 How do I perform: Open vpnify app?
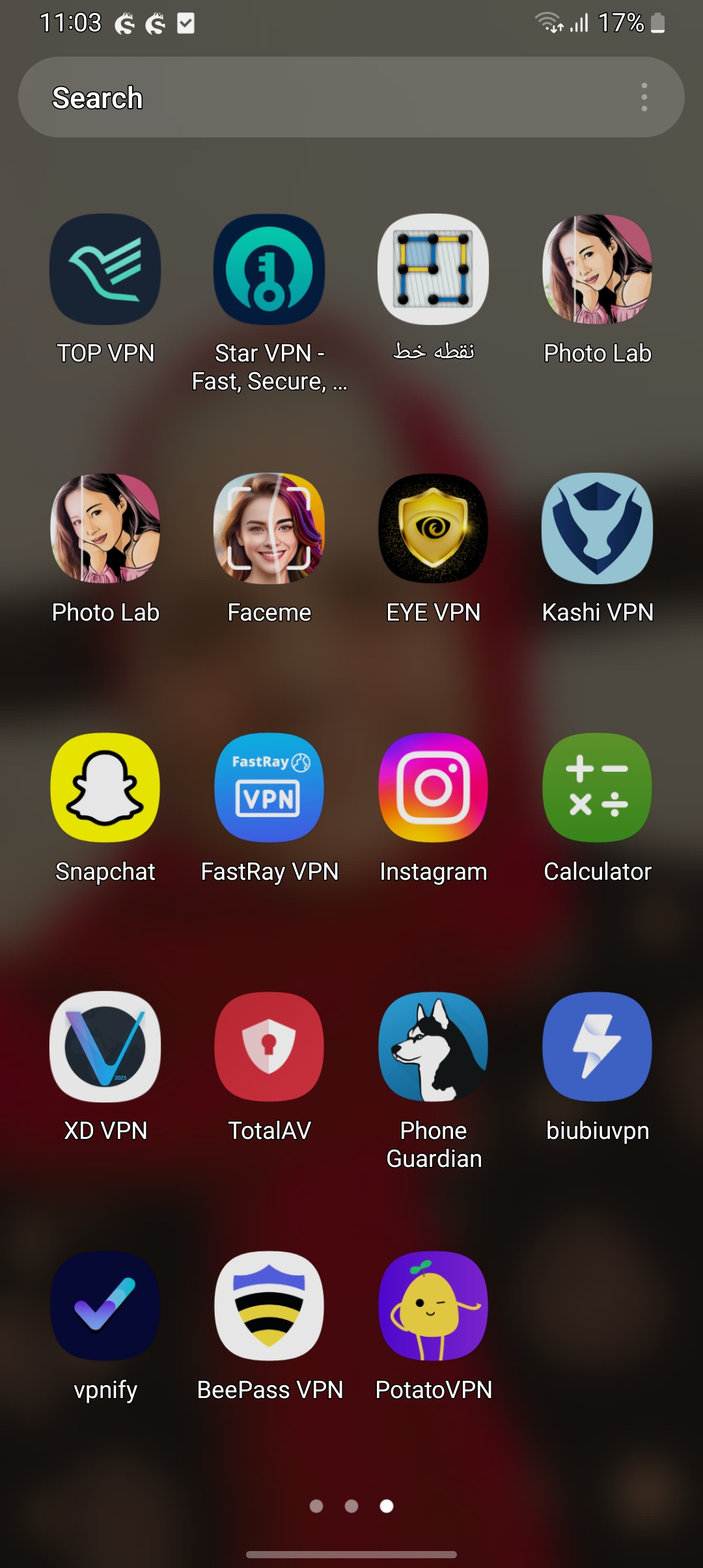click(x=105, y=1306)
